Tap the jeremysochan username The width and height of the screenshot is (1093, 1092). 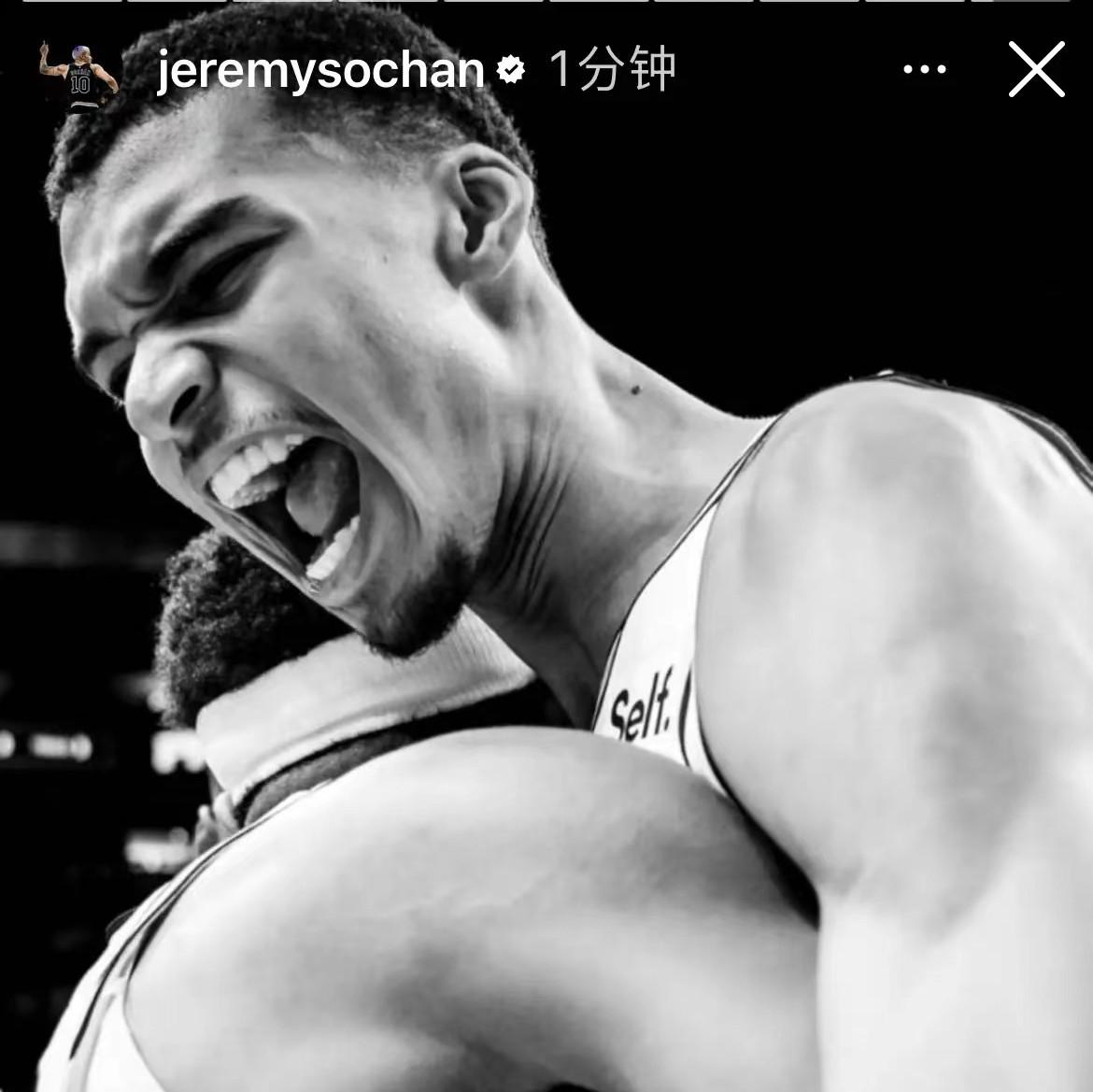(319, 71)
